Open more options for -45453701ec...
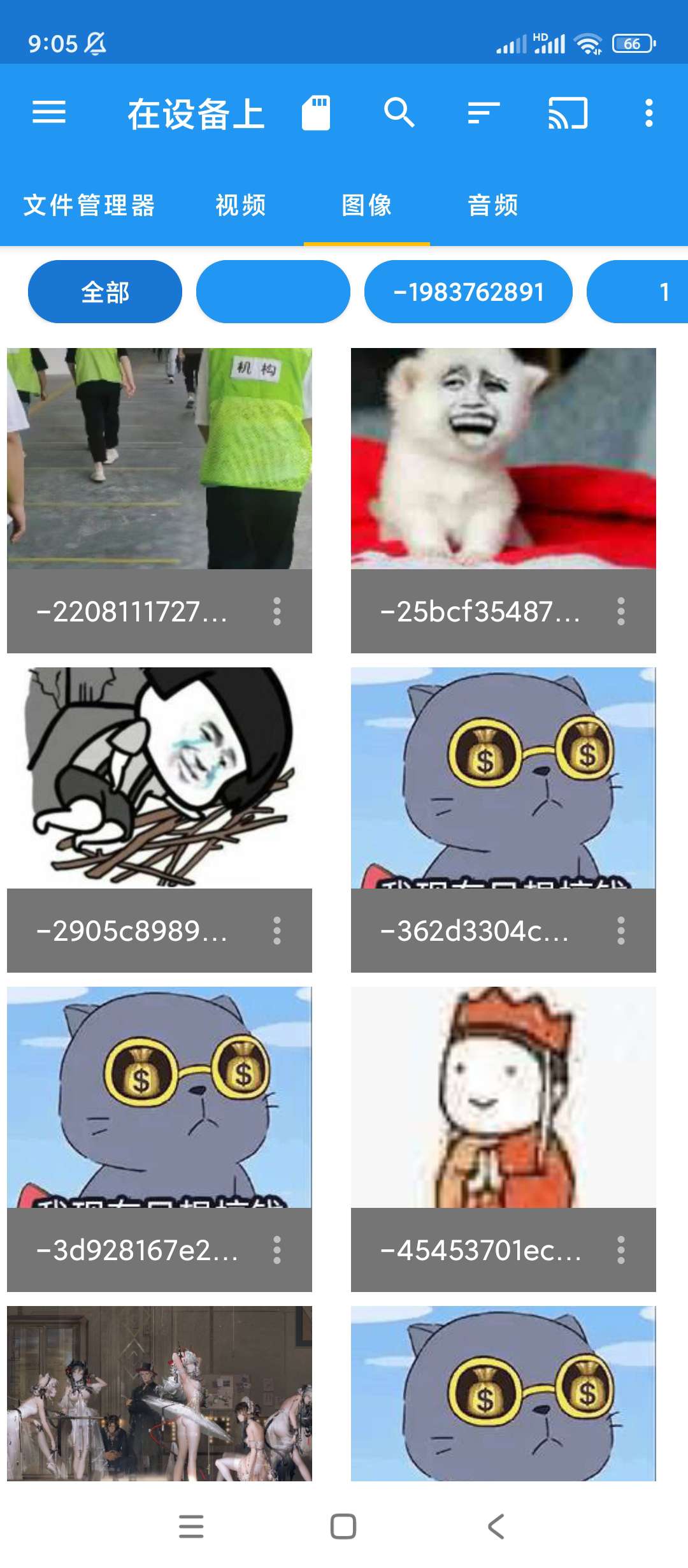 tap(621, 1250)
